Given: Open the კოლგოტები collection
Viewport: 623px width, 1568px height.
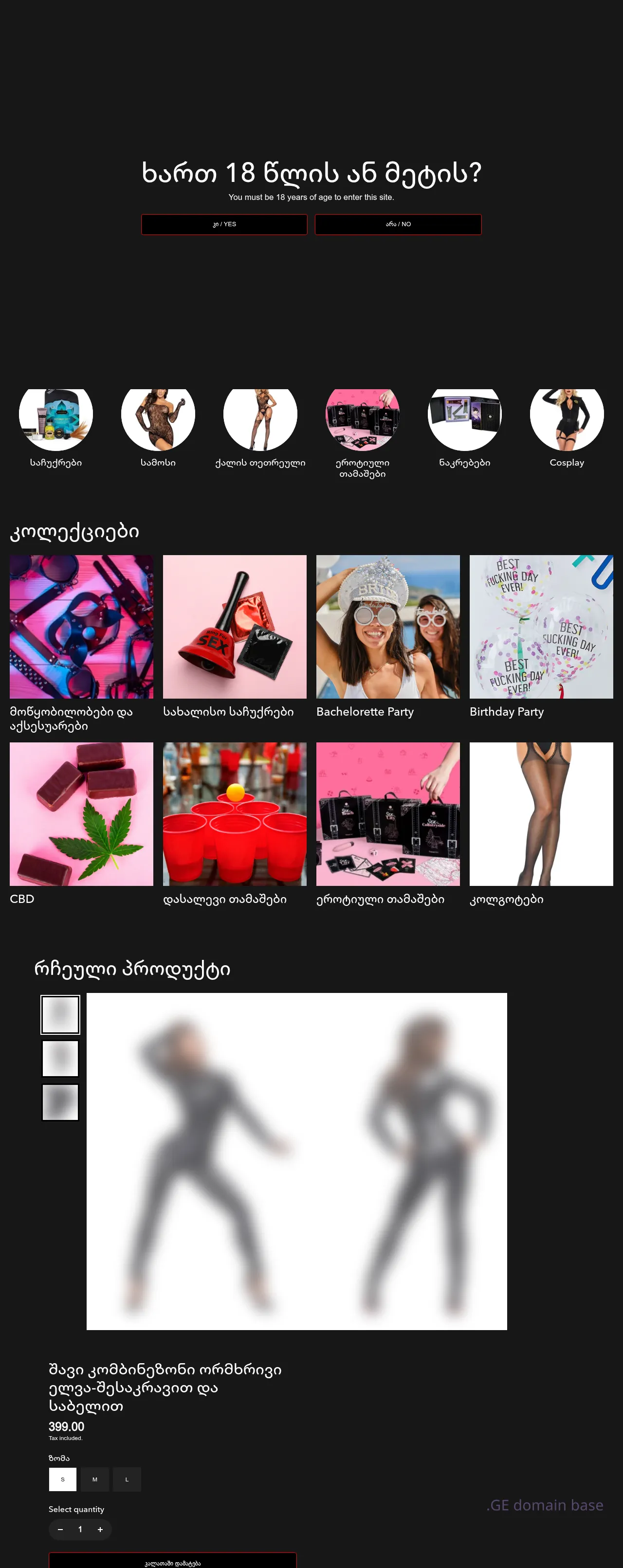Looking at the screenshot, I should click(541, 814).
